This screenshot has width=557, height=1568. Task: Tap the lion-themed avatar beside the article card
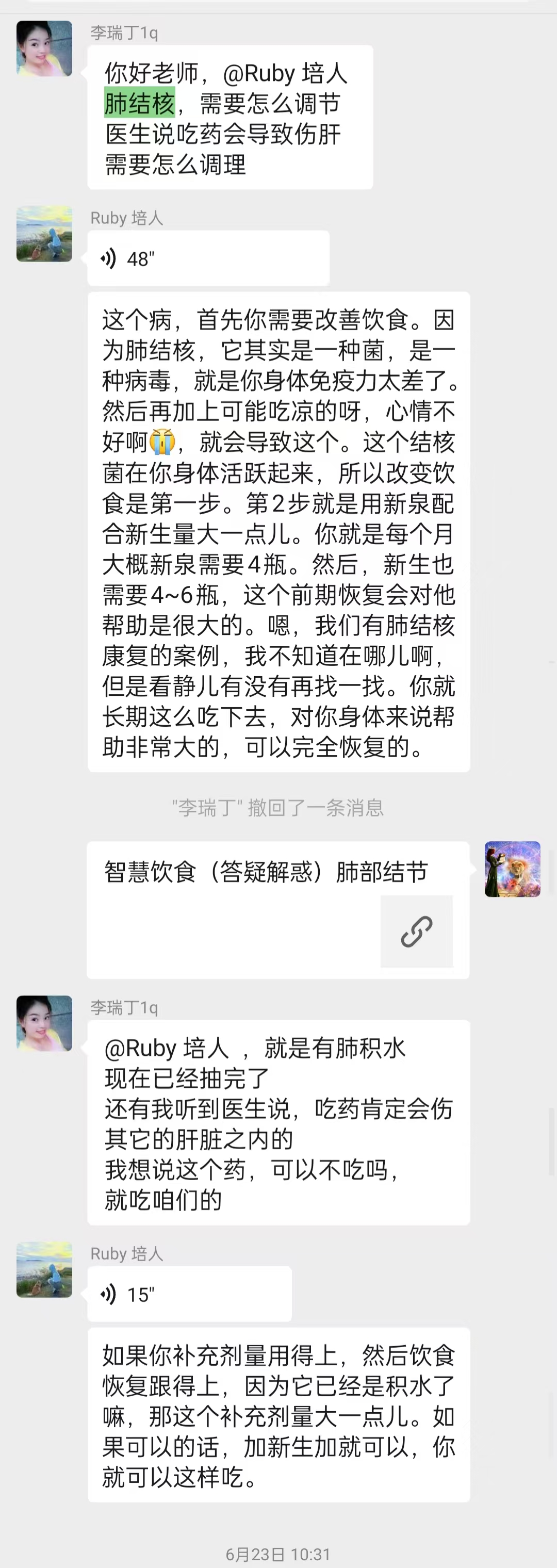click(512, 869)
